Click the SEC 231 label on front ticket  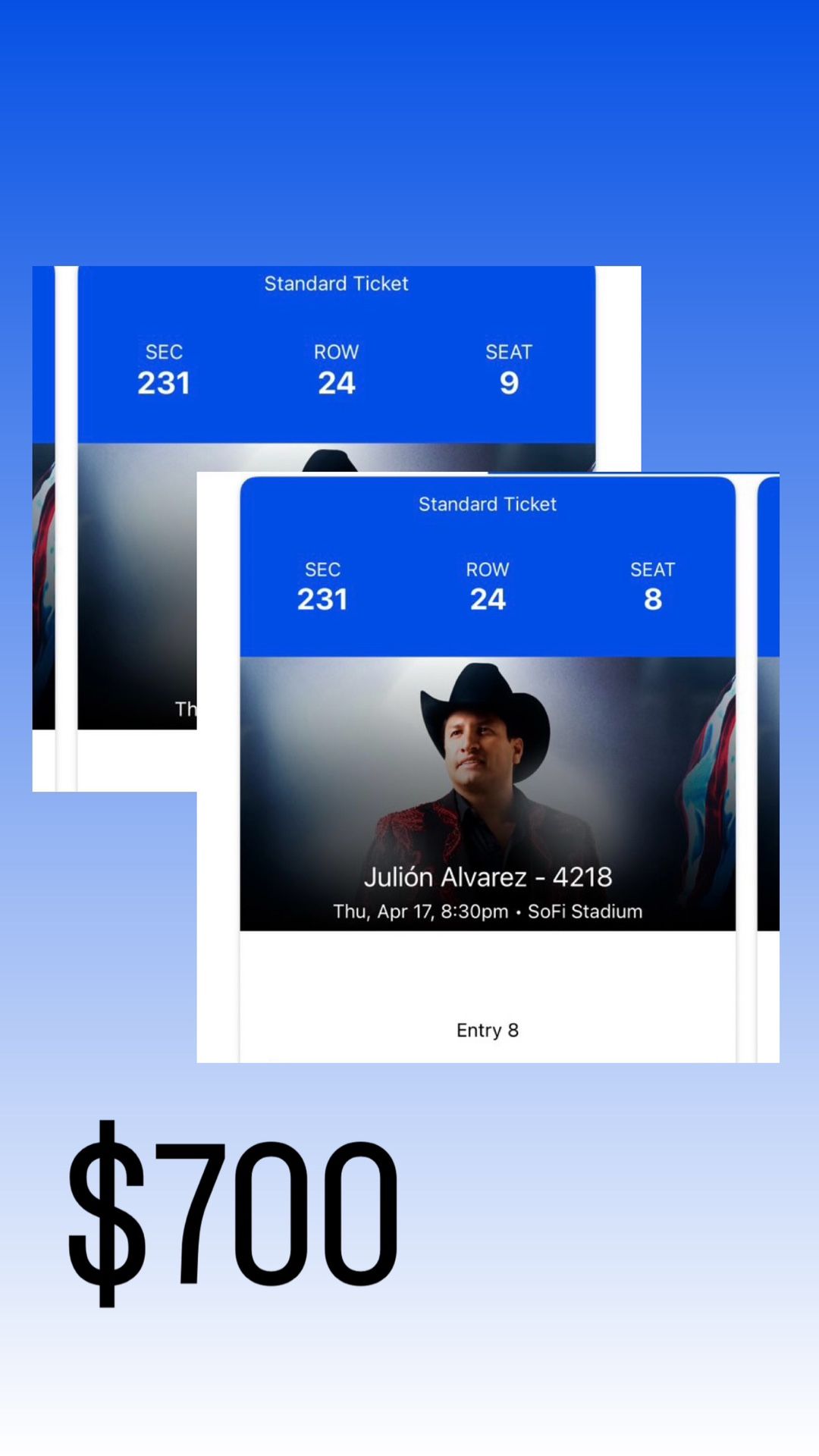point(322,588)
